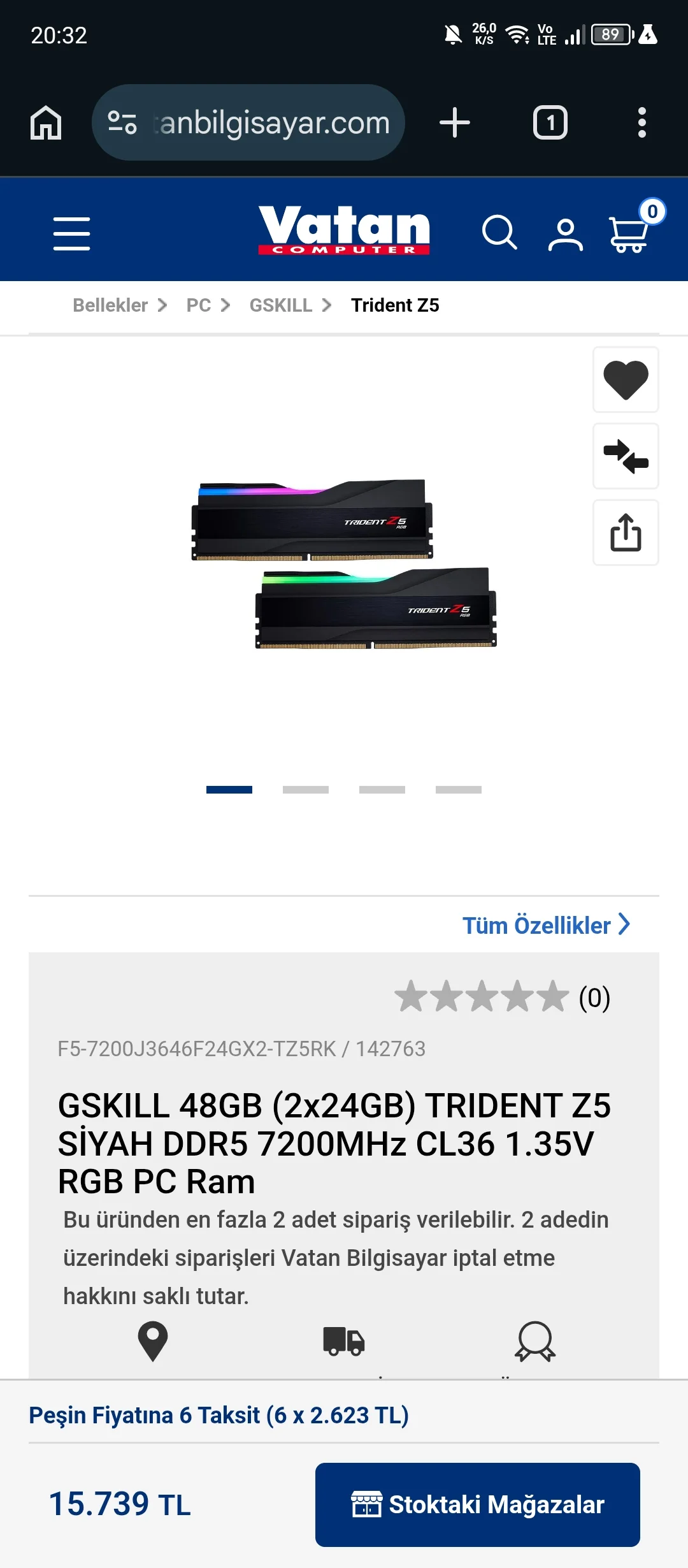Open a new browser tab
Viewport: 688px width, 1568px height.
coord(455,122)
